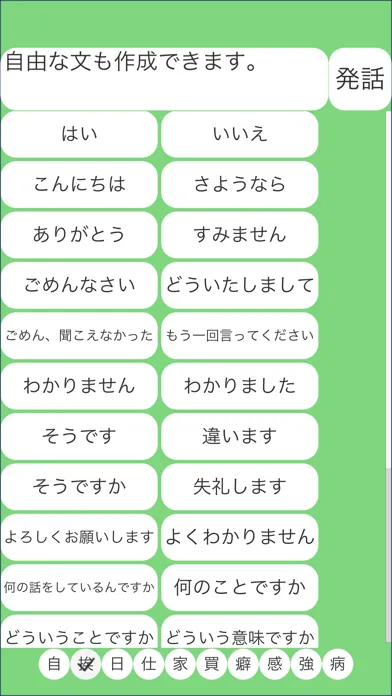Switch to the 自 category tab
This screenshot has width=392, height=696.
click(x=54, y=664)
